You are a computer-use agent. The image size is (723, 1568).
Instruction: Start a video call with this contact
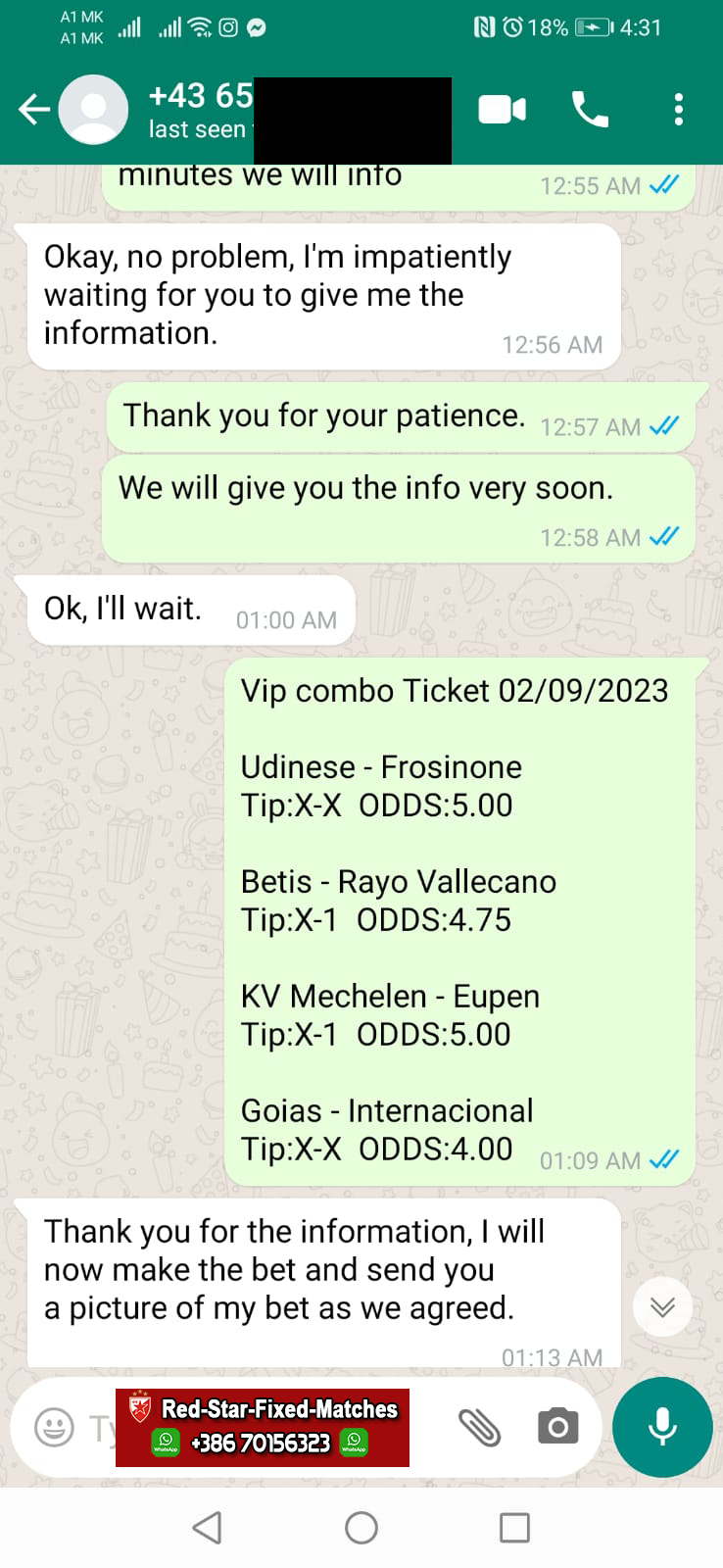click(x=502, y=110)
